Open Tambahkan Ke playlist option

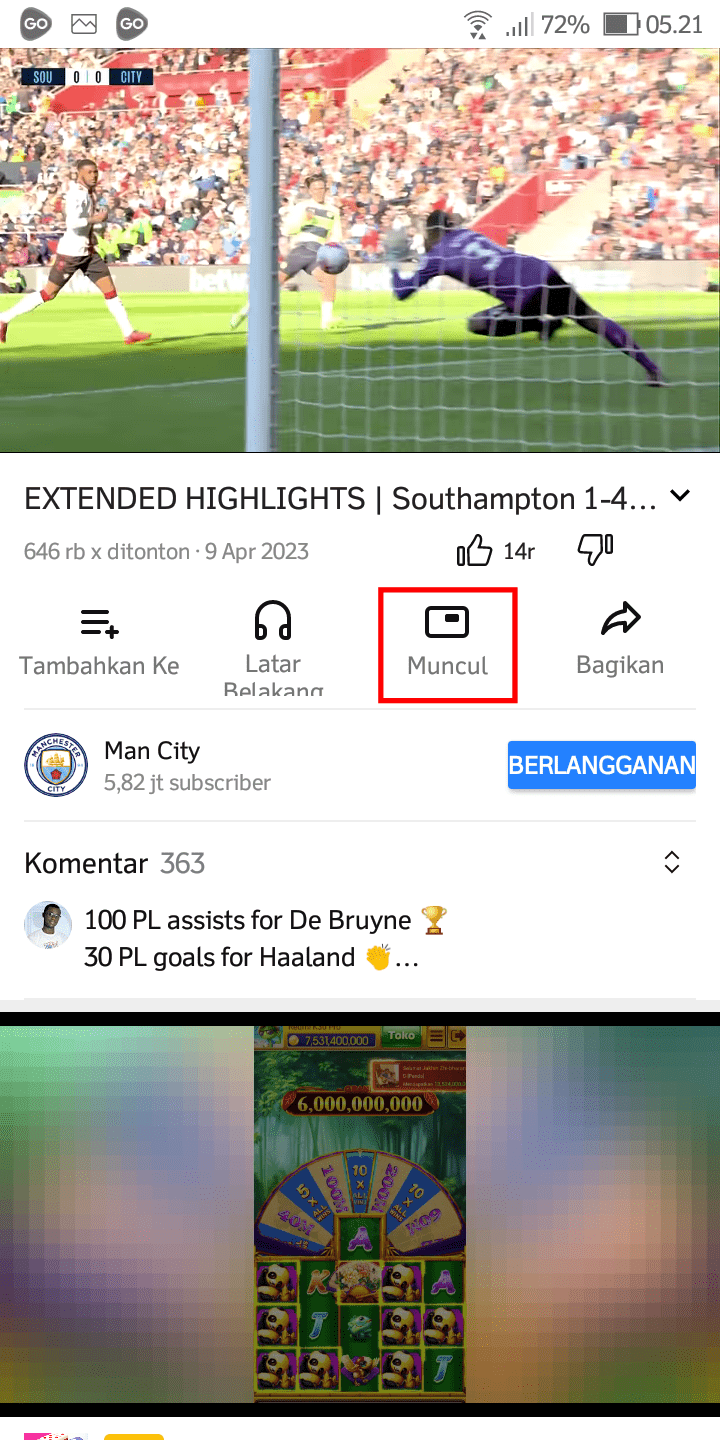(x=99, y=644)
